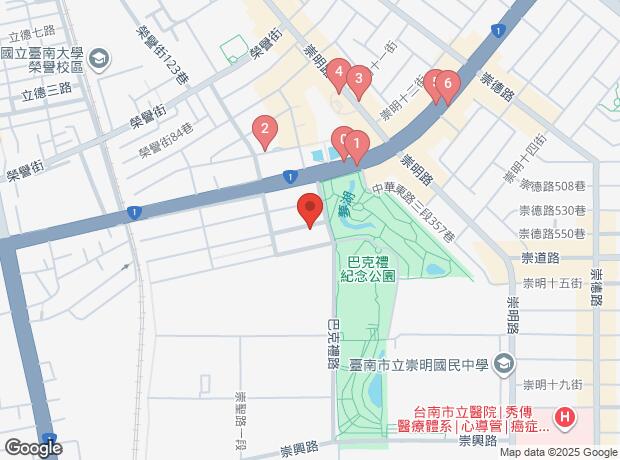Tap map marker number 6
This screenshot has width=620, height=460.
(448, 85)
